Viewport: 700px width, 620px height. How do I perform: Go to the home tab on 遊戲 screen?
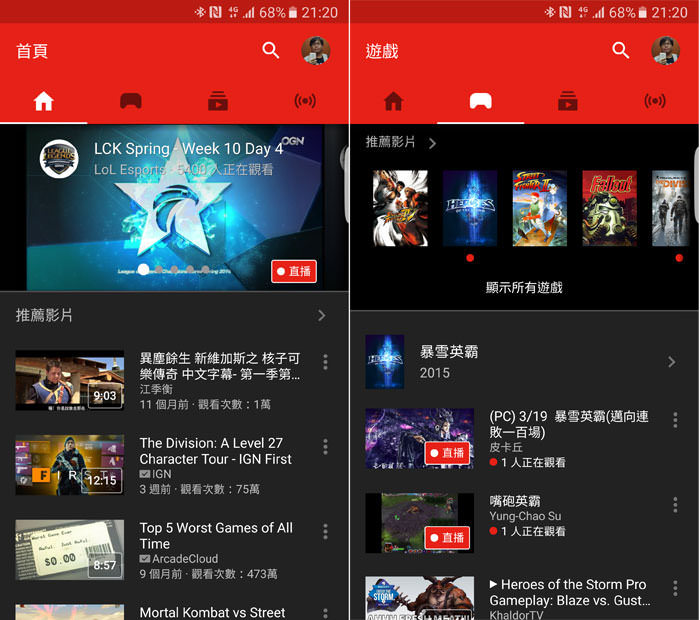(393, 101)
